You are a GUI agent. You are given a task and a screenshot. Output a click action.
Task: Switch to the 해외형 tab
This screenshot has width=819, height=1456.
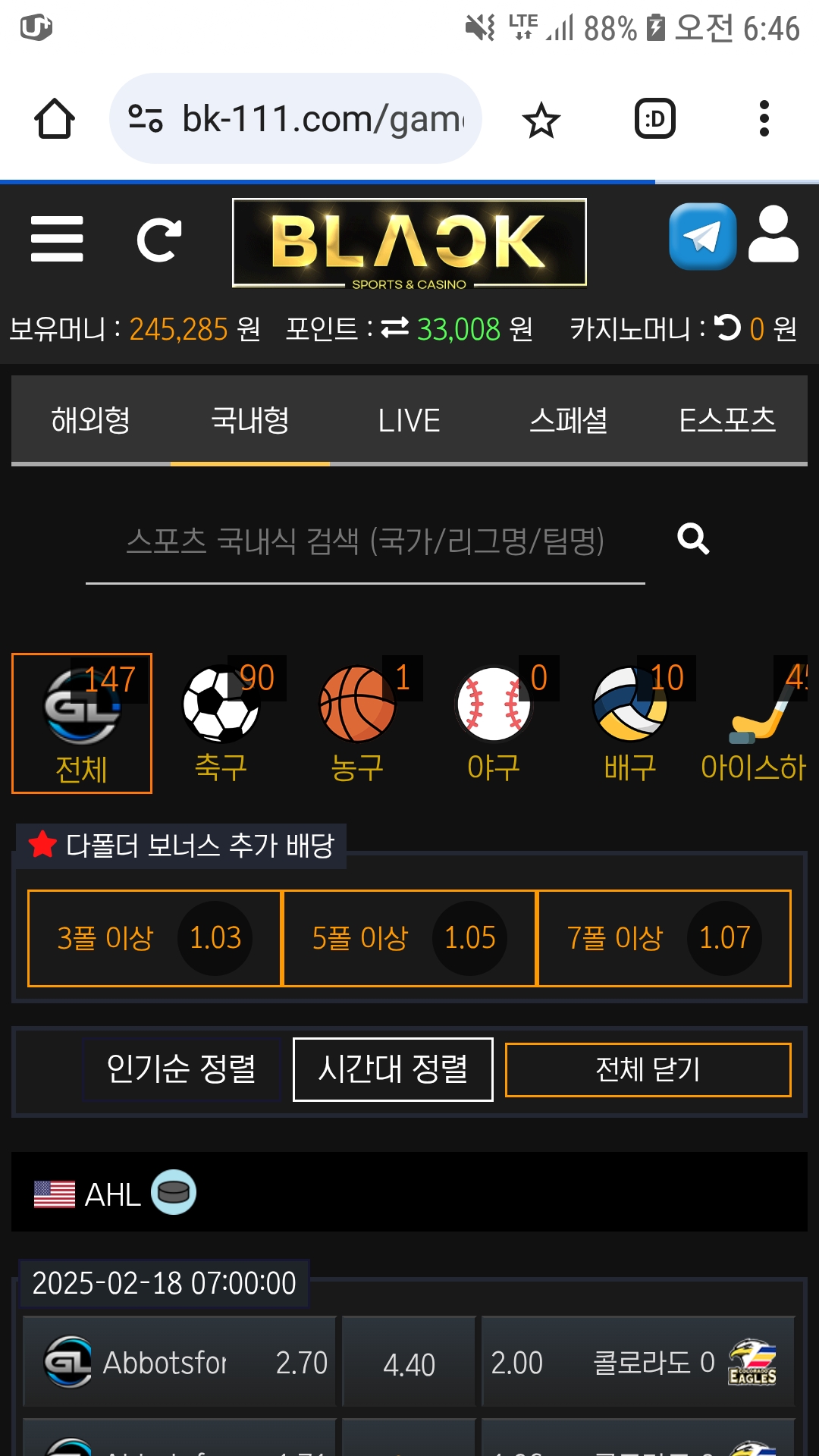91,420
